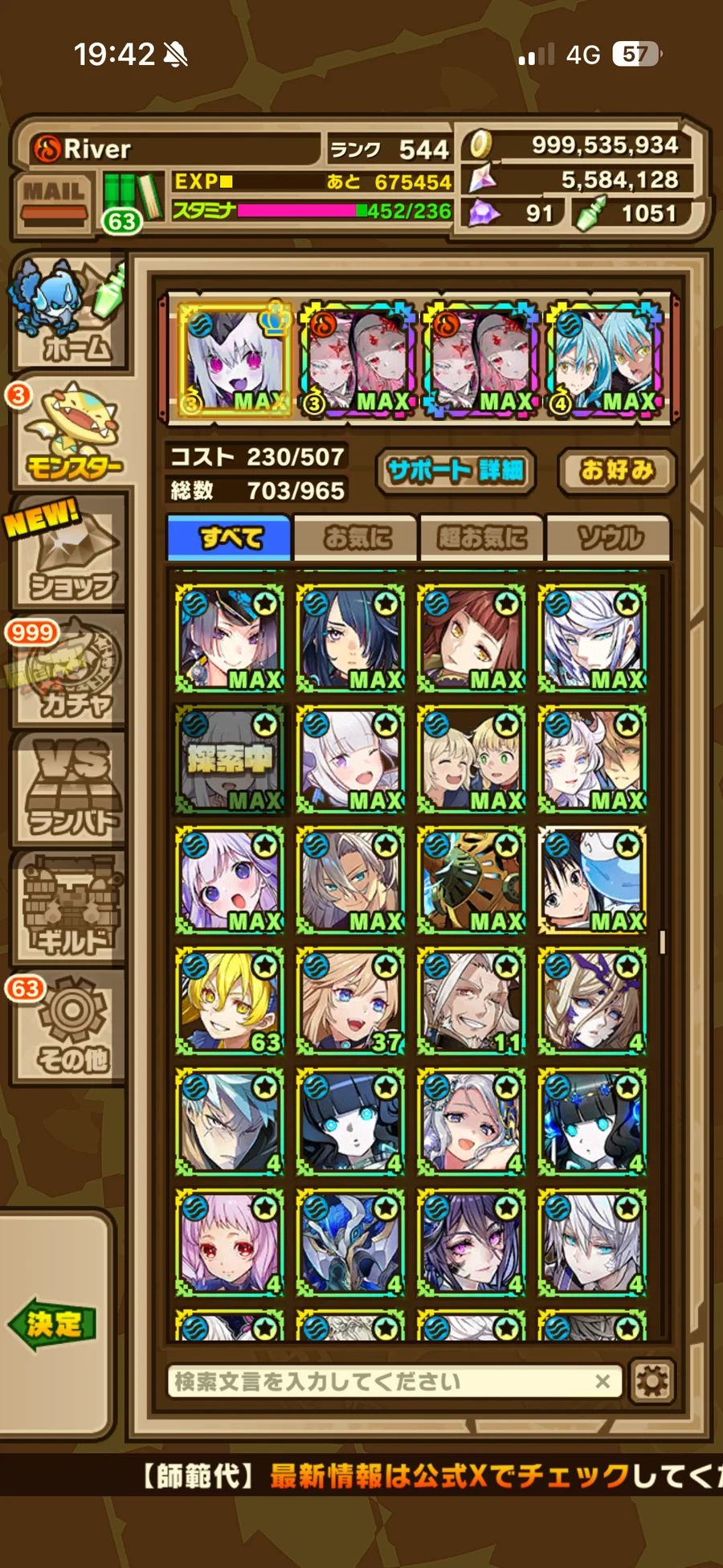Select the leader slot with crown
Viewport: 723px width, 1568px height.
click(x=233, y=358)
